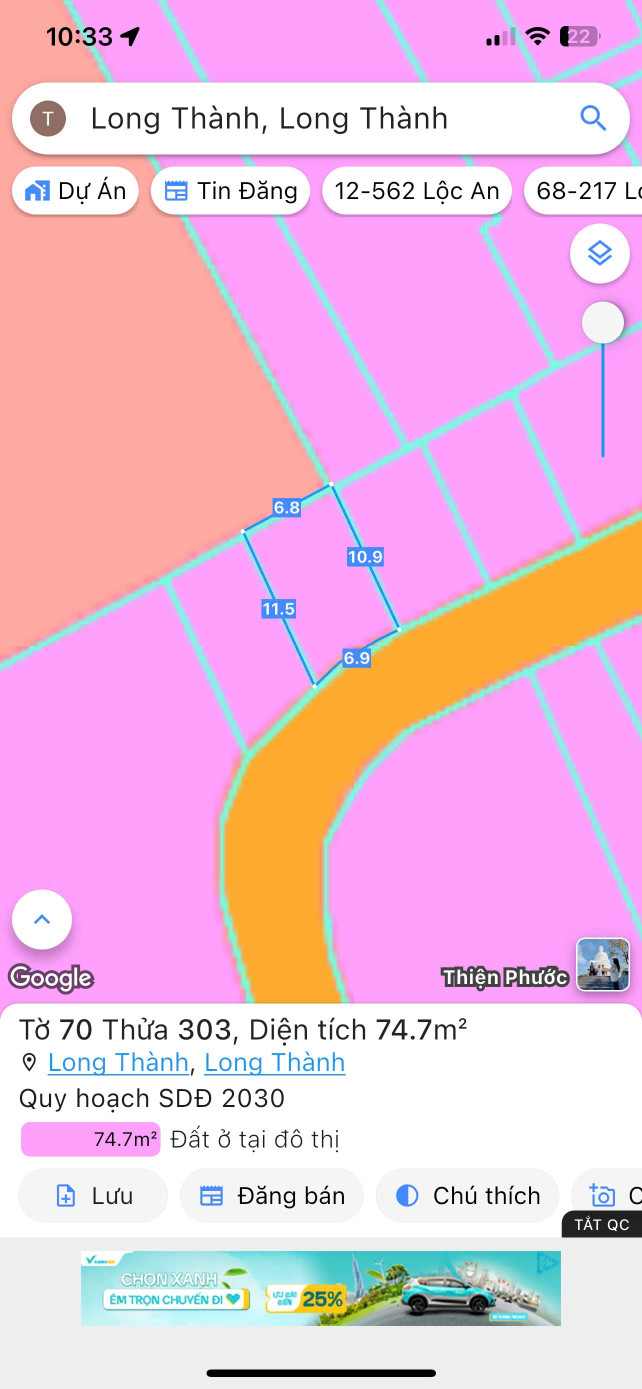Open the second Long Thành link

click(275, 1062)
